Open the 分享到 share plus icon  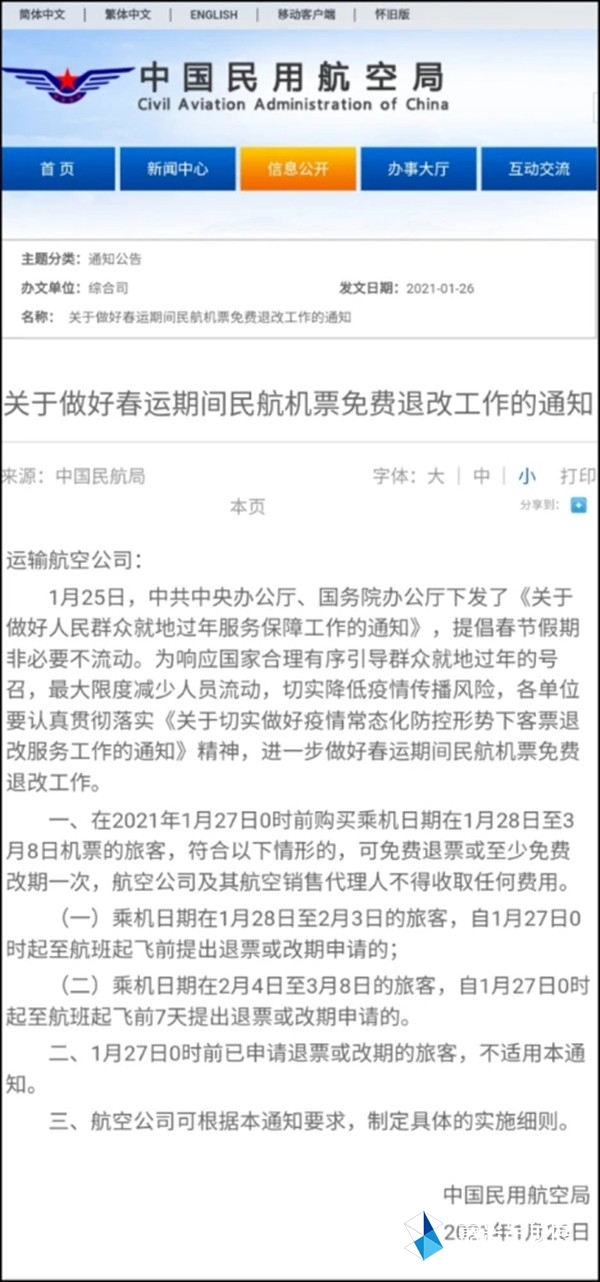pyautogui.click(x=578, y=506)
